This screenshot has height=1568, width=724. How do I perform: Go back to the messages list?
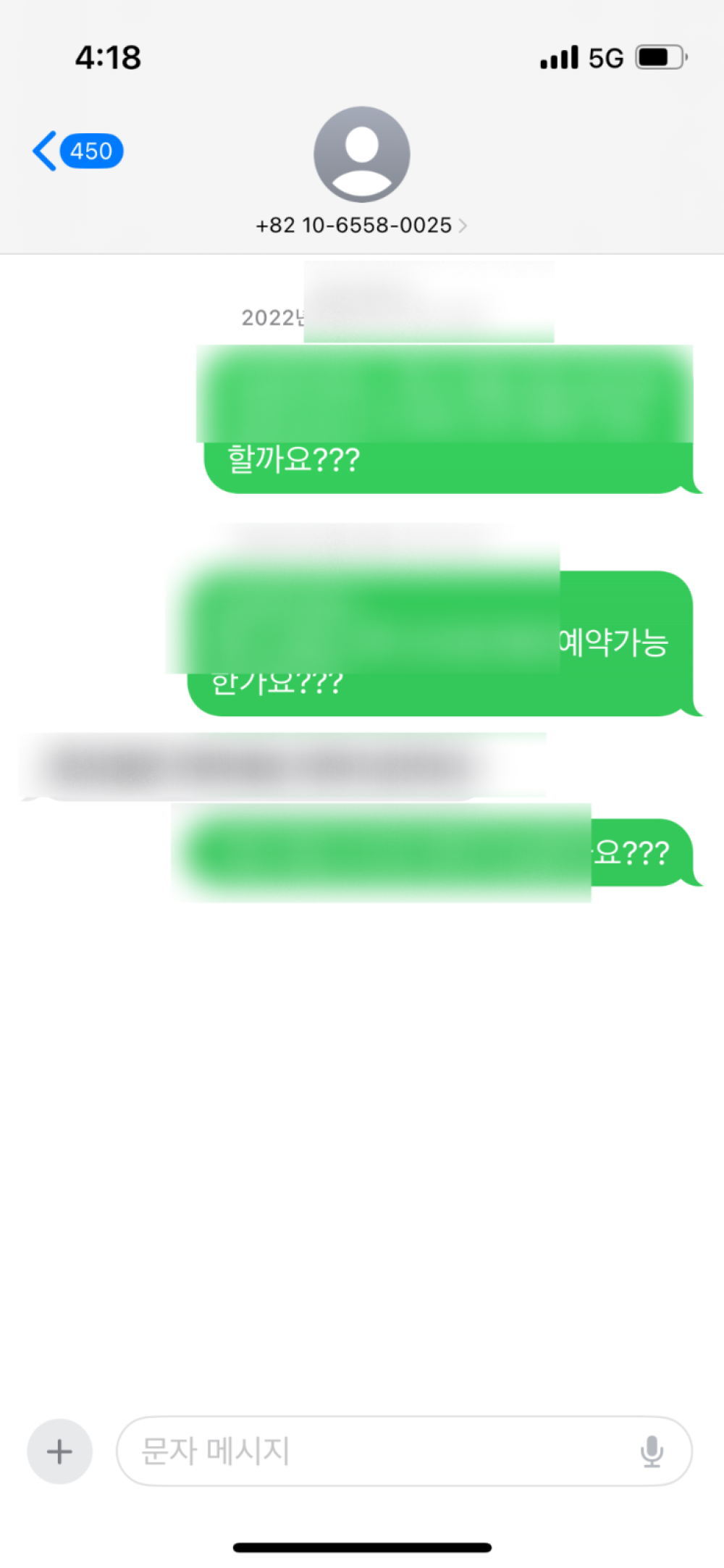77,151
